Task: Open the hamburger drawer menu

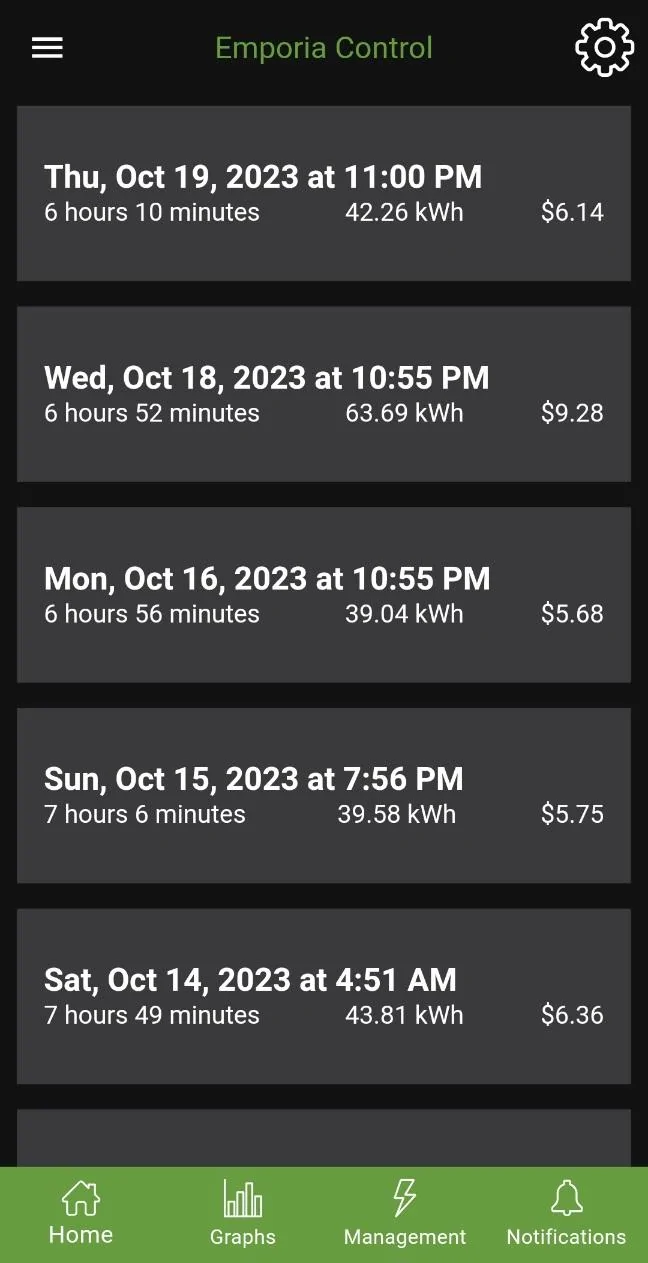Action: [x=47, y=48]
